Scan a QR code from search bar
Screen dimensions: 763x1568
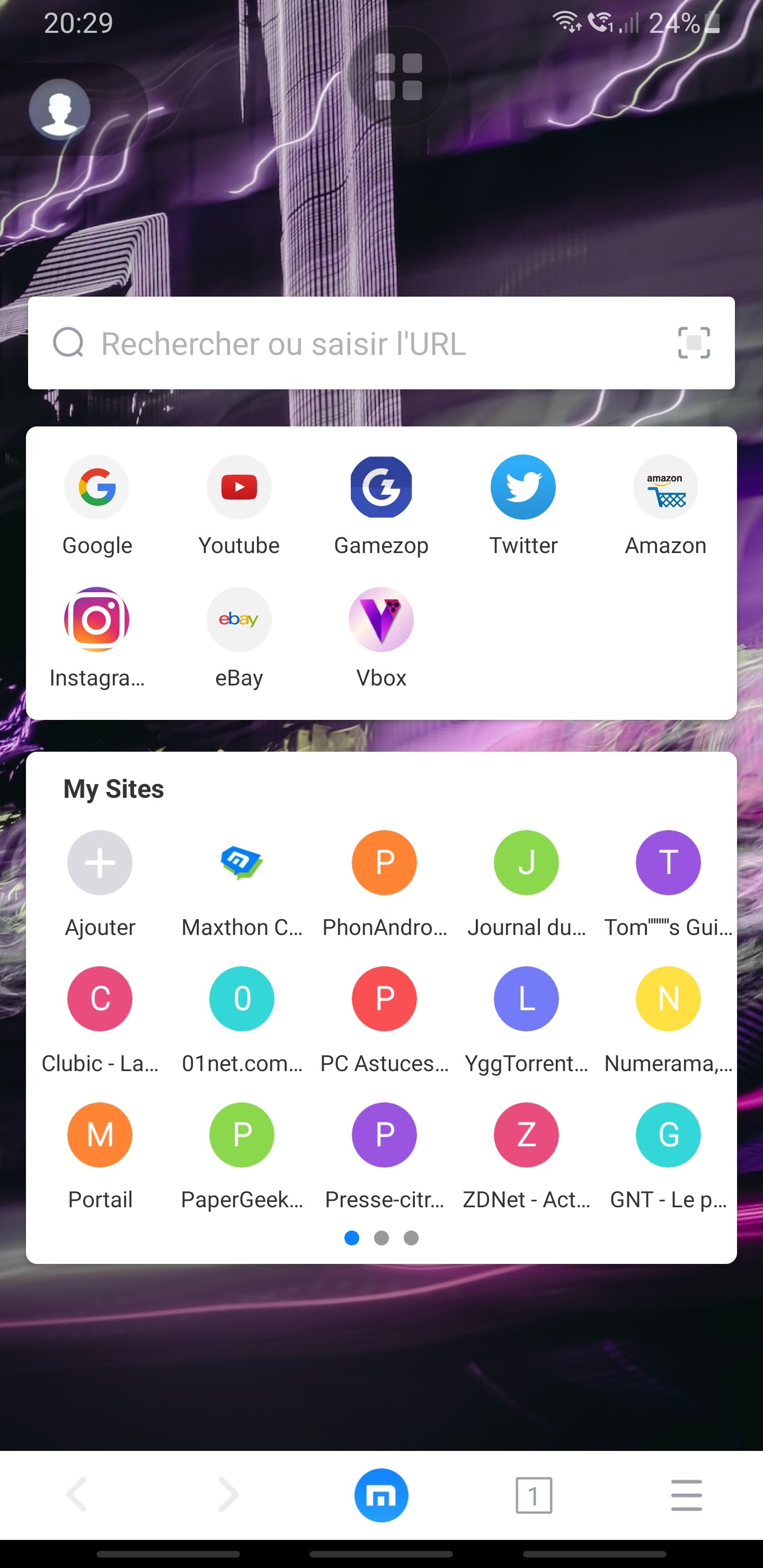pos(694,343)
